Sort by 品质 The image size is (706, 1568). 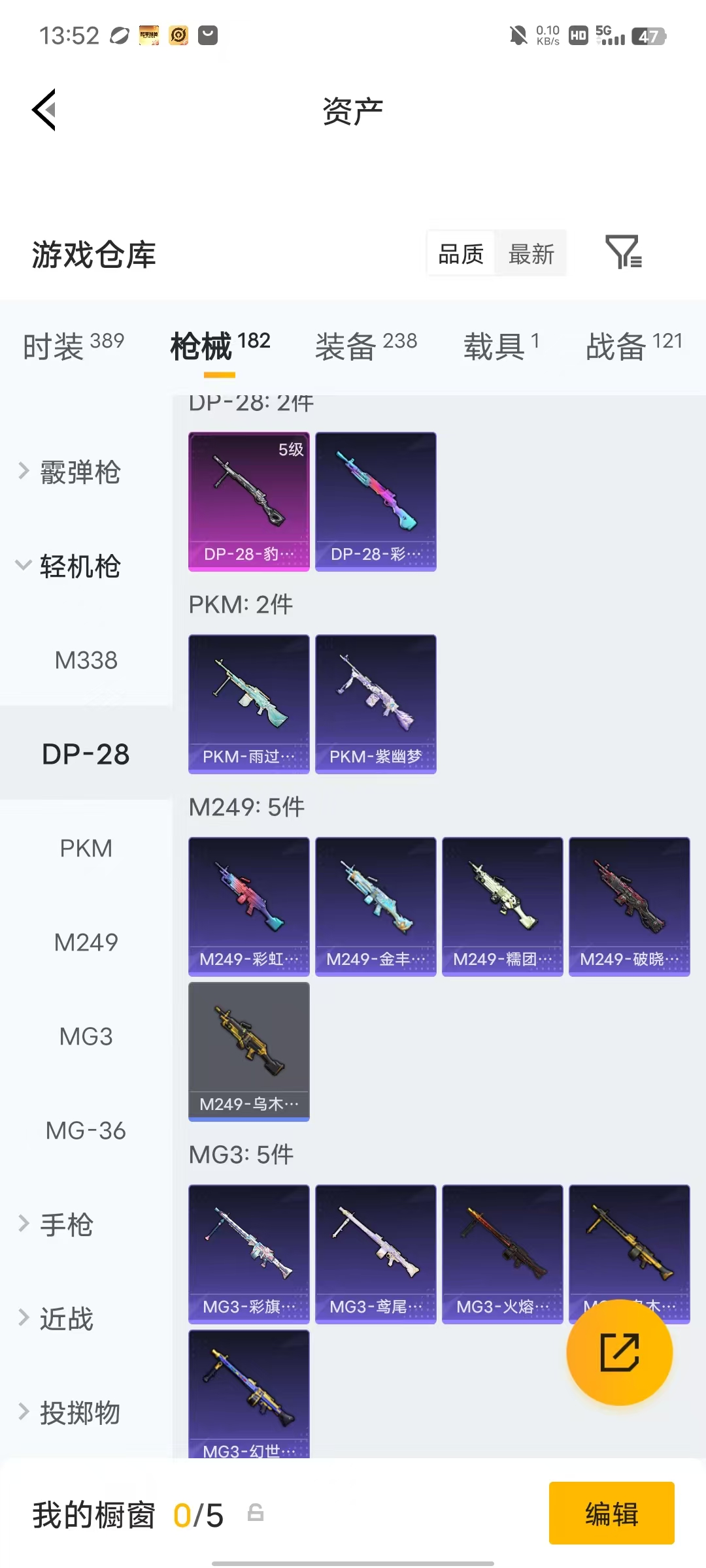click(x=461, y=253)
